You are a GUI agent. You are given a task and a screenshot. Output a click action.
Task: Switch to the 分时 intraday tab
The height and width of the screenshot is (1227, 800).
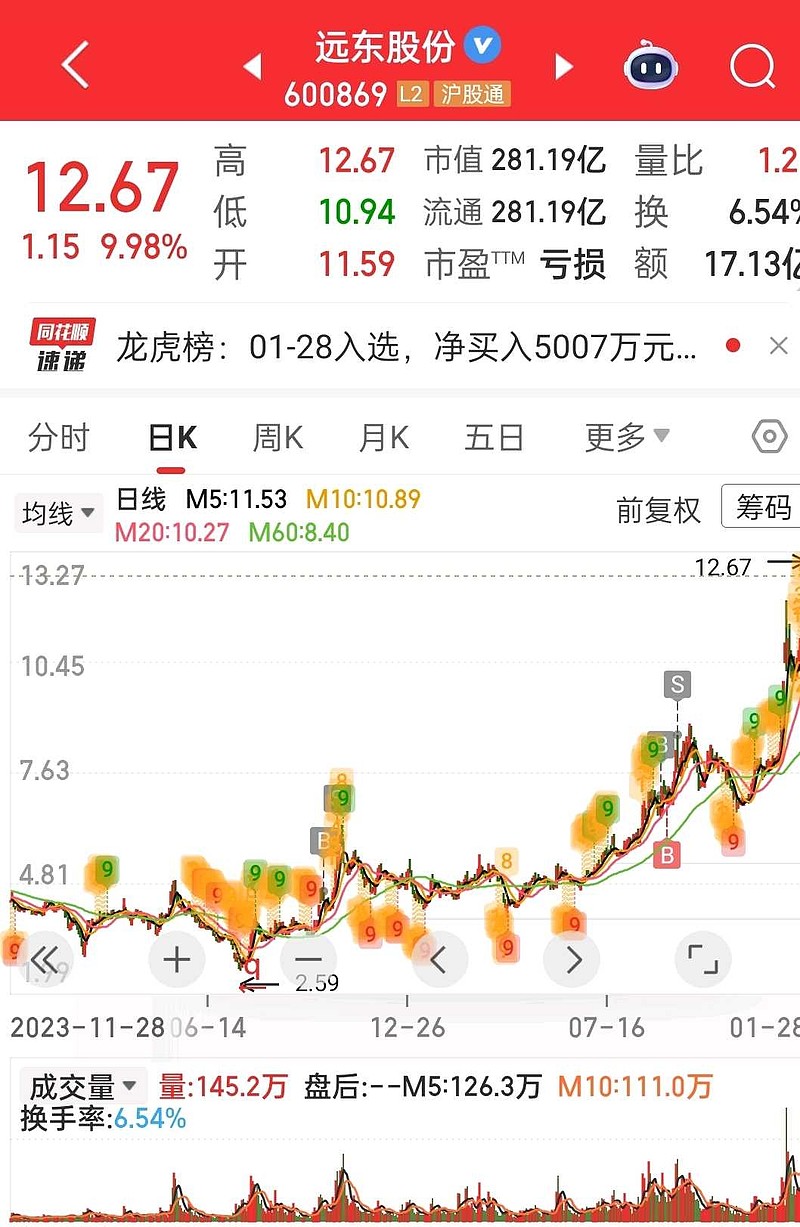(x=57, y=437)
